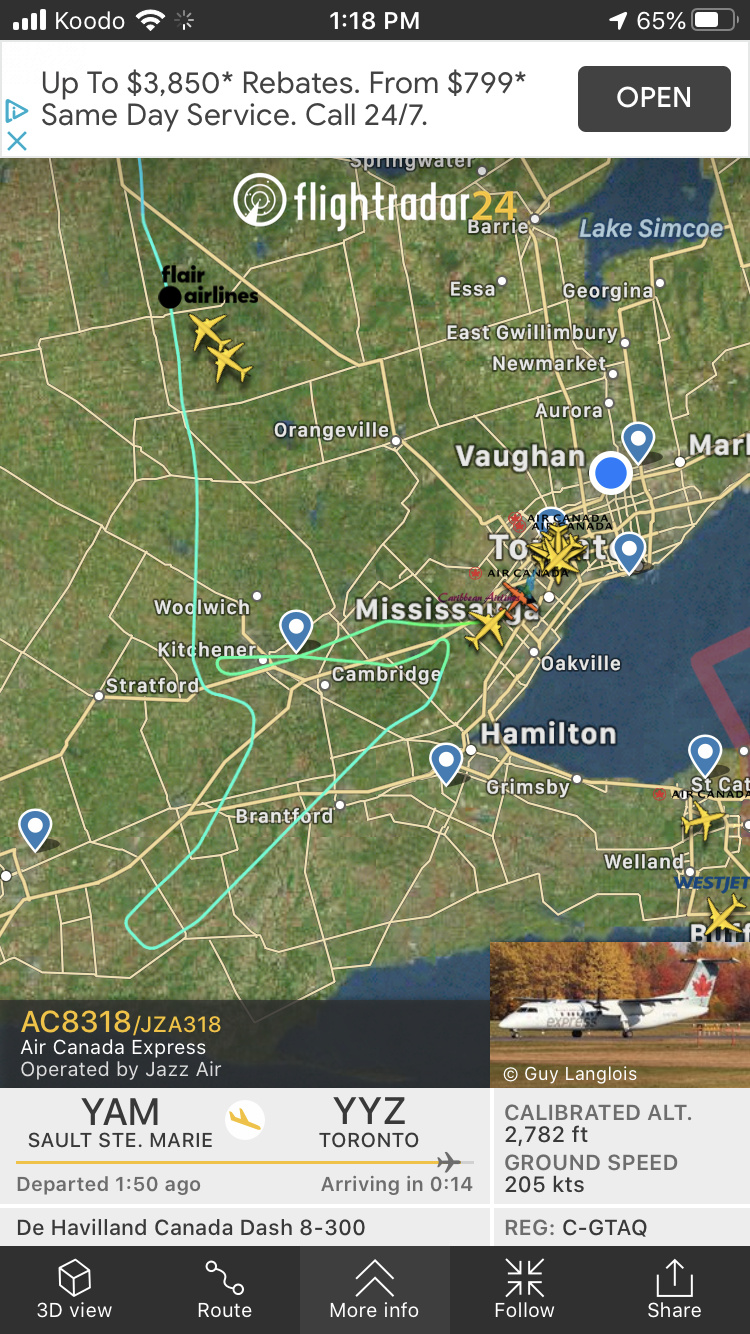
Task: Show the flight Route
Action: pyautogui.click(x=224, y=1290)
